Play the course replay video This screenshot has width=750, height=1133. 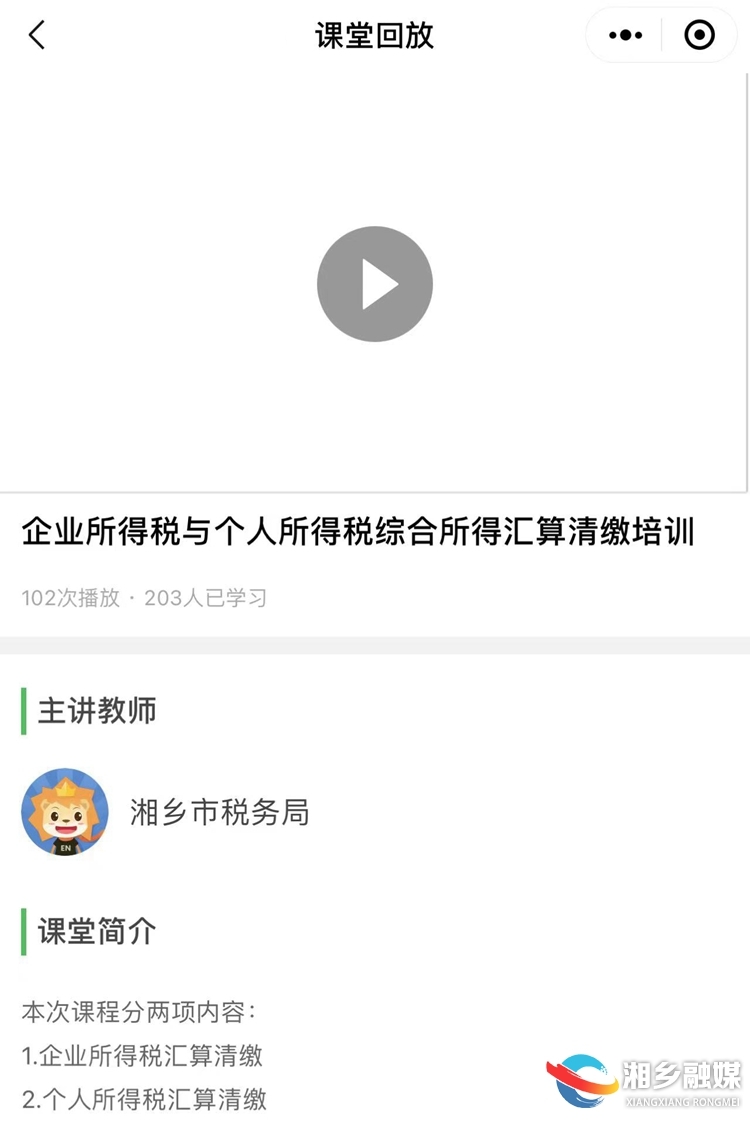[375, 285]
